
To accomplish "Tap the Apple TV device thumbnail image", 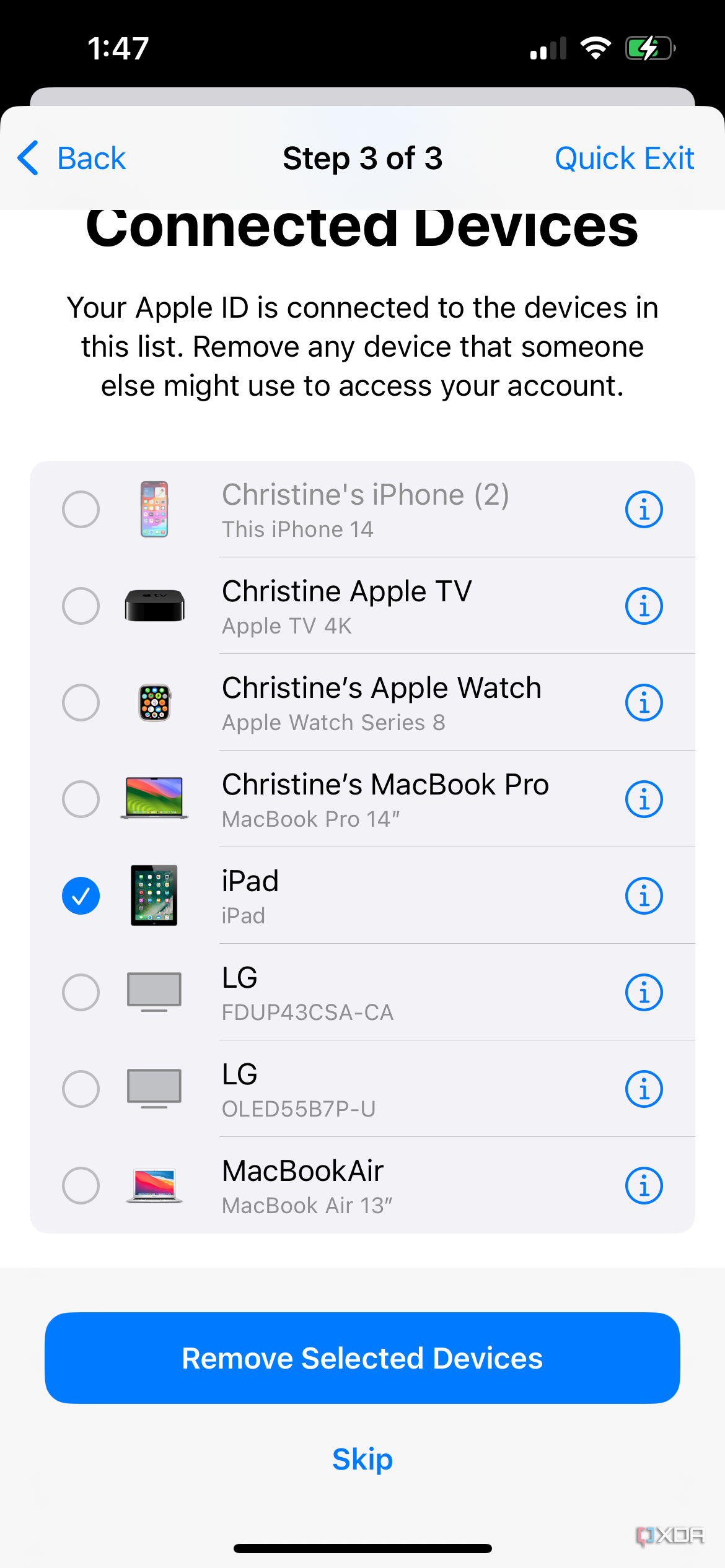I will [156, 606].
